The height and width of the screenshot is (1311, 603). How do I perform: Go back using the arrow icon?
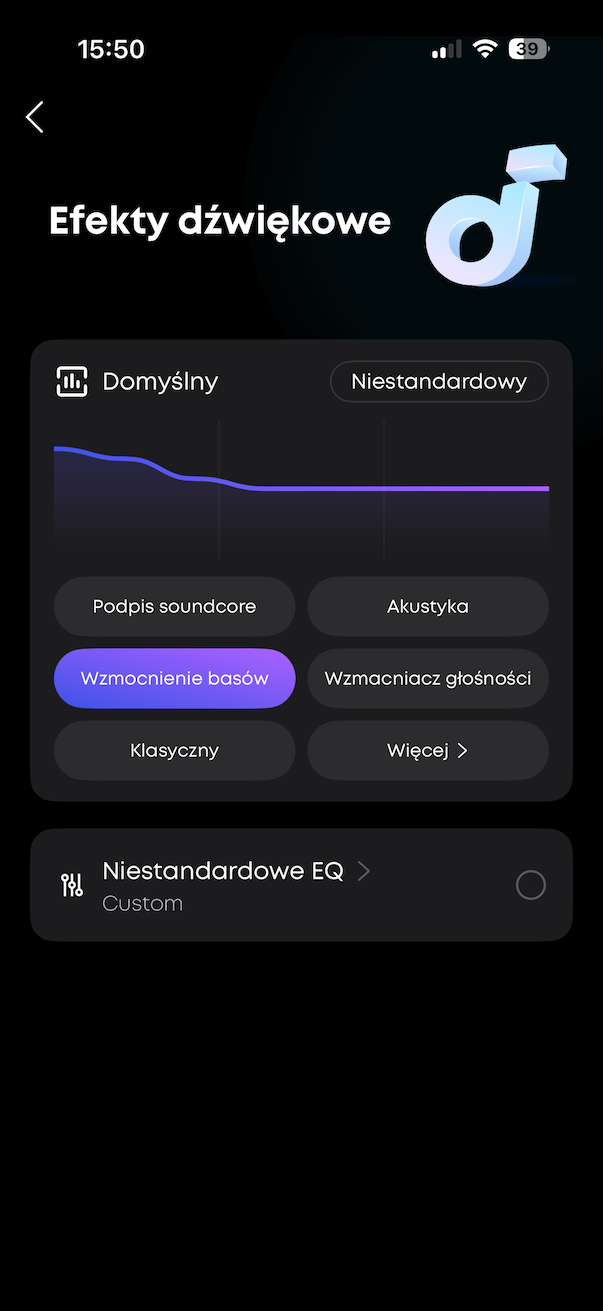click(x=35, y=117)
